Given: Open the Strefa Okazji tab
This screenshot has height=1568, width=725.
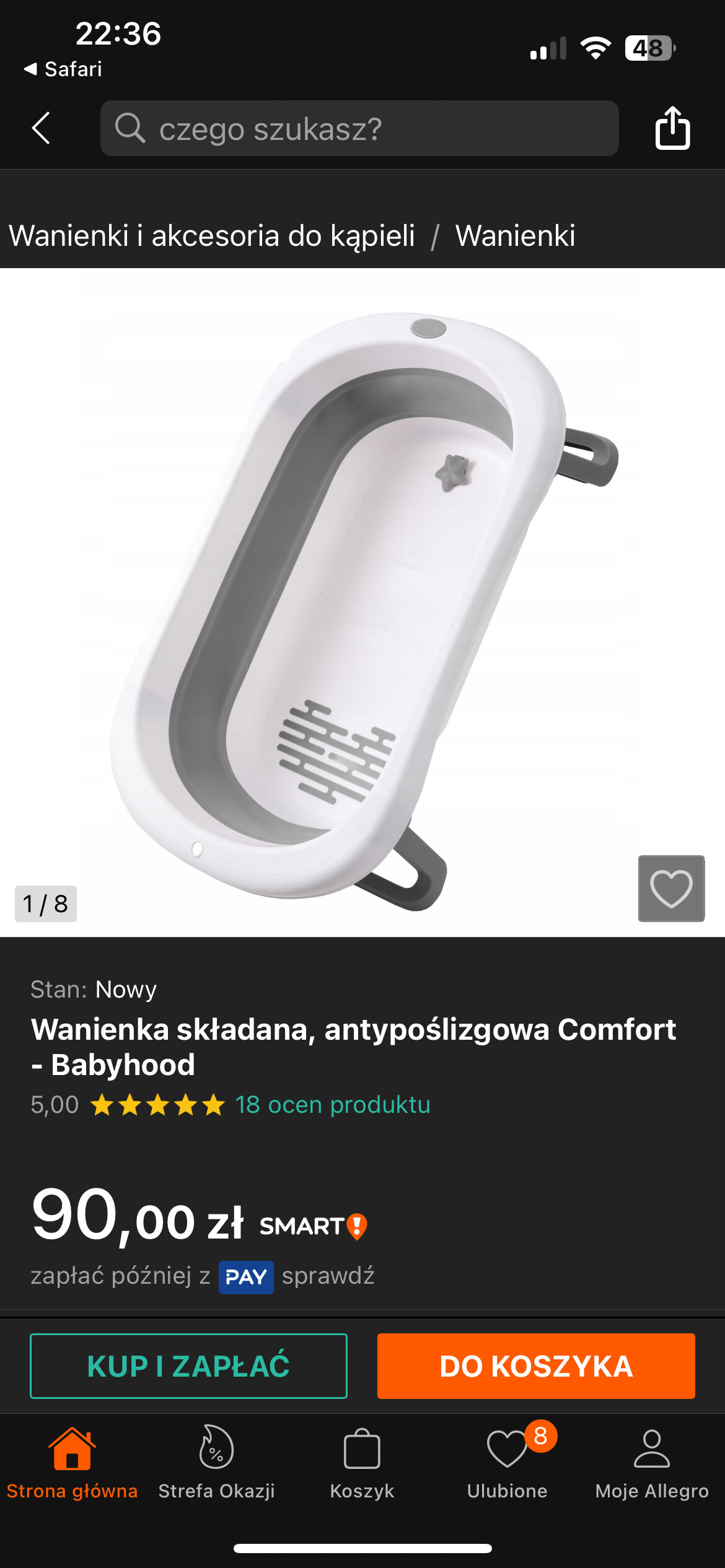Looking at the screenshot, I should point(216,1464).
